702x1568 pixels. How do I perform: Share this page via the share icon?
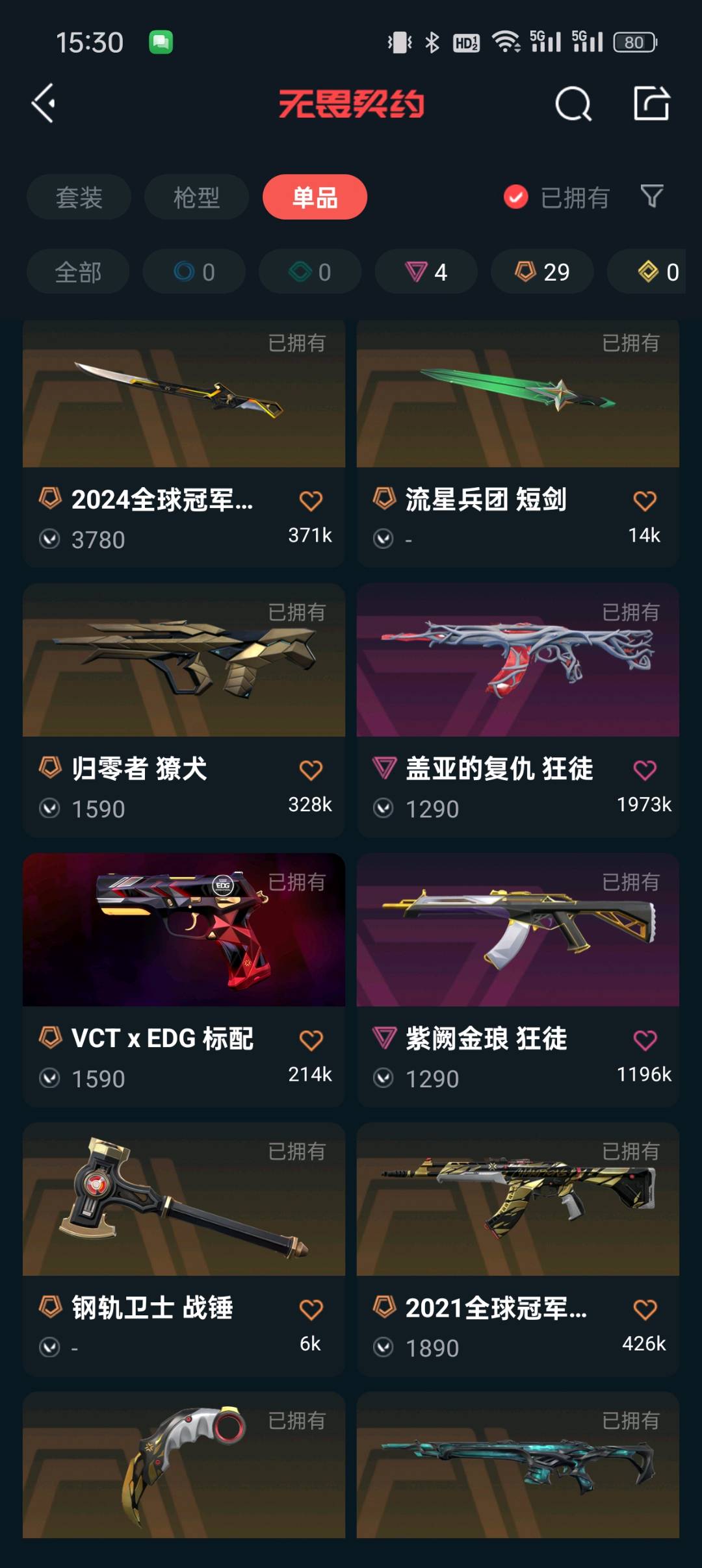[651, 104]
